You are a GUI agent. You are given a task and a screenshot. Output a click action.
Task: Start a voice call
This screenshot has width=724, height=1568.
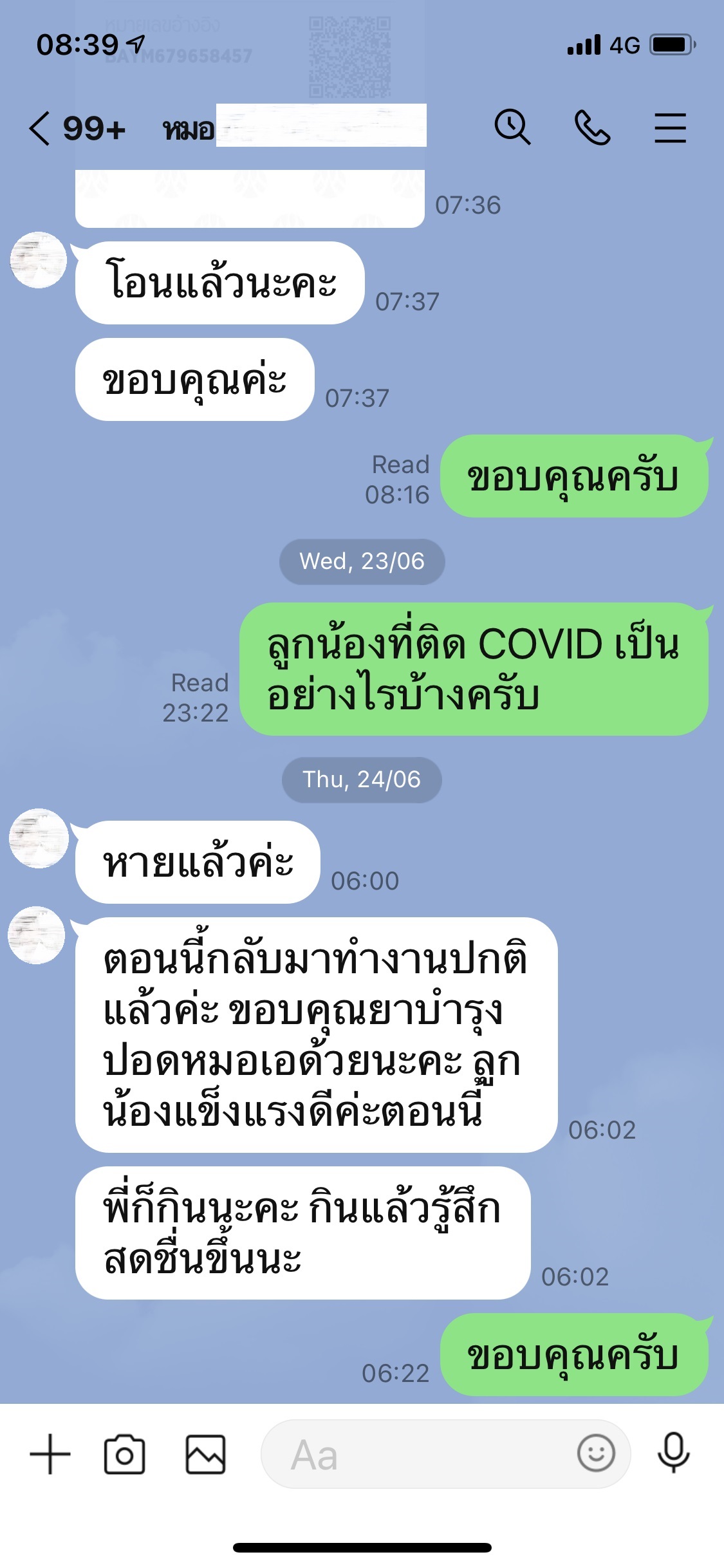(x=592, y=127)
